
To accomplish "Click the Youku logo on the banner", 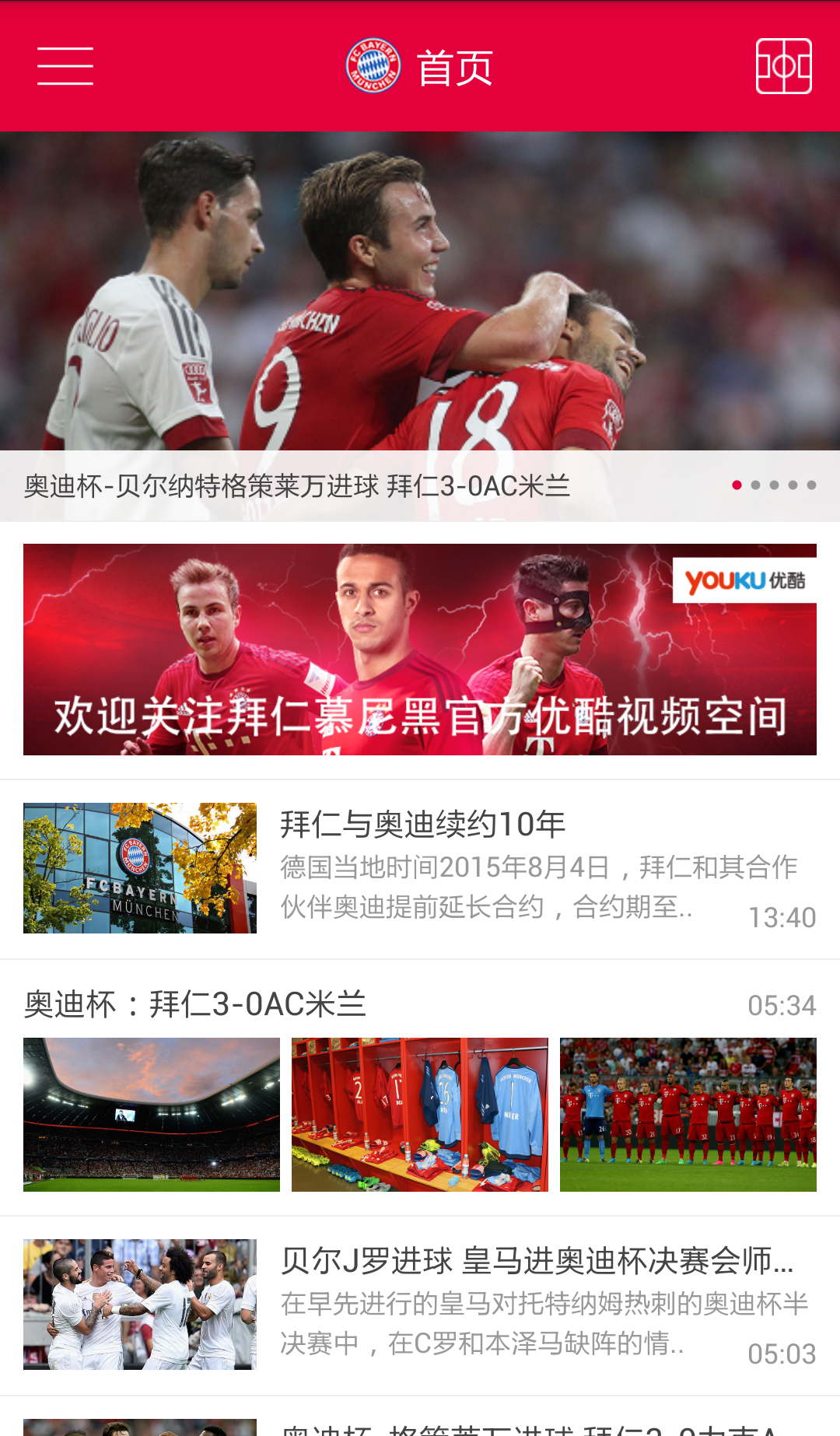I will [747, 582].
